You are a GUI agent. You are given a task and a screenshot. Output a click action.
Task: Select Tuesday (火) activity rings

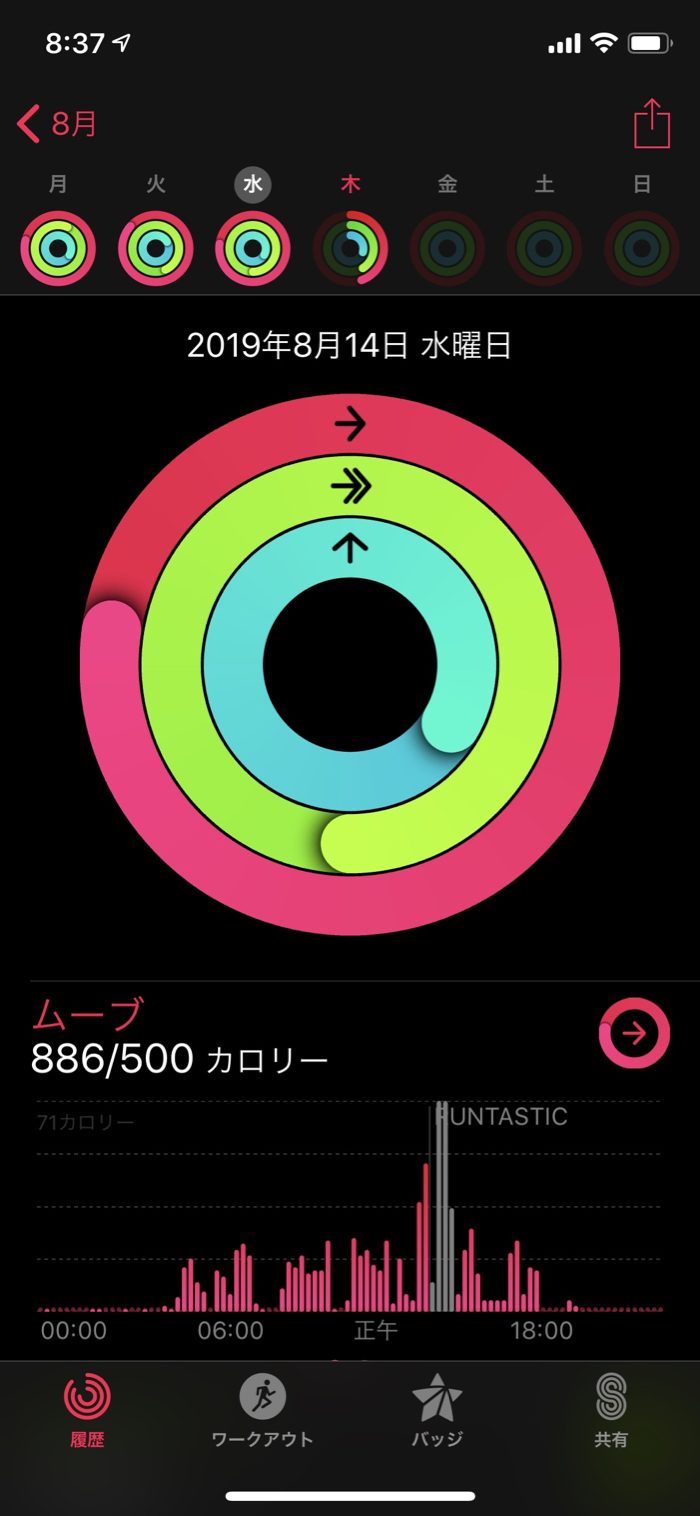click(156, 248)
